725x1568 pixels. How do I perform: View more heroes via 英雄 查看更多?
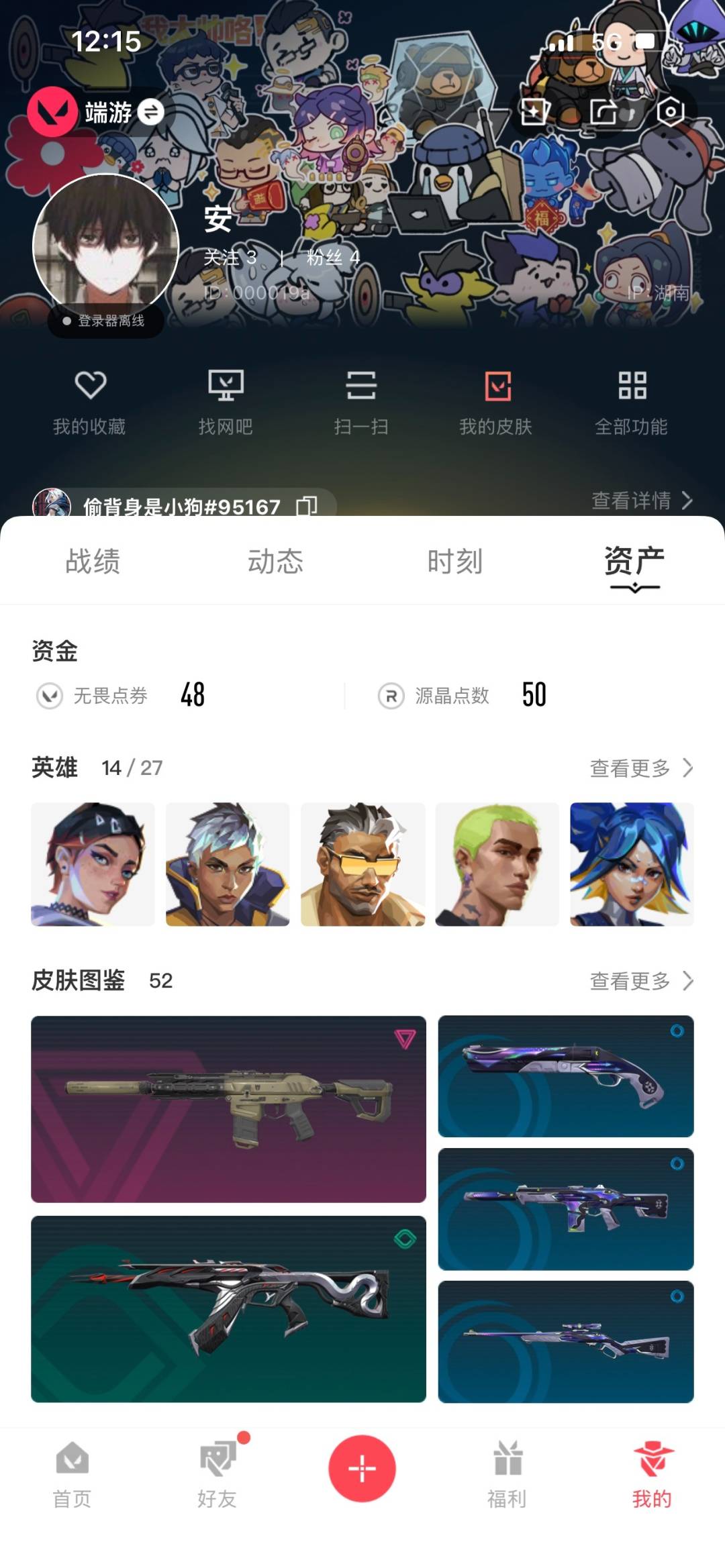(641, 768)
